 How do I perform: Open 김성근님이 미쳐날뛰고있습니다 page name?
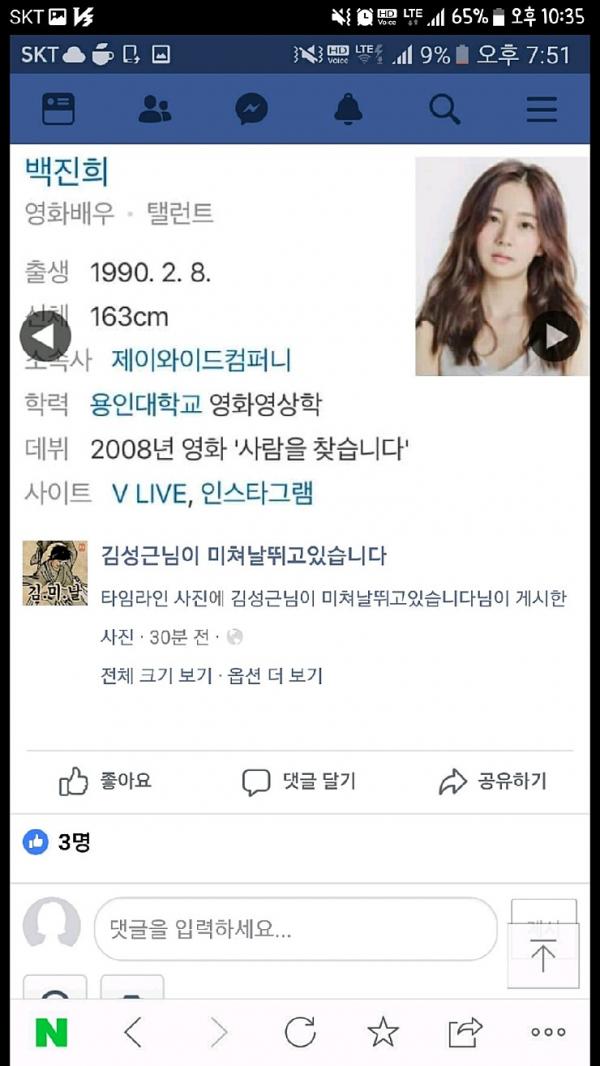coord(244,556)
